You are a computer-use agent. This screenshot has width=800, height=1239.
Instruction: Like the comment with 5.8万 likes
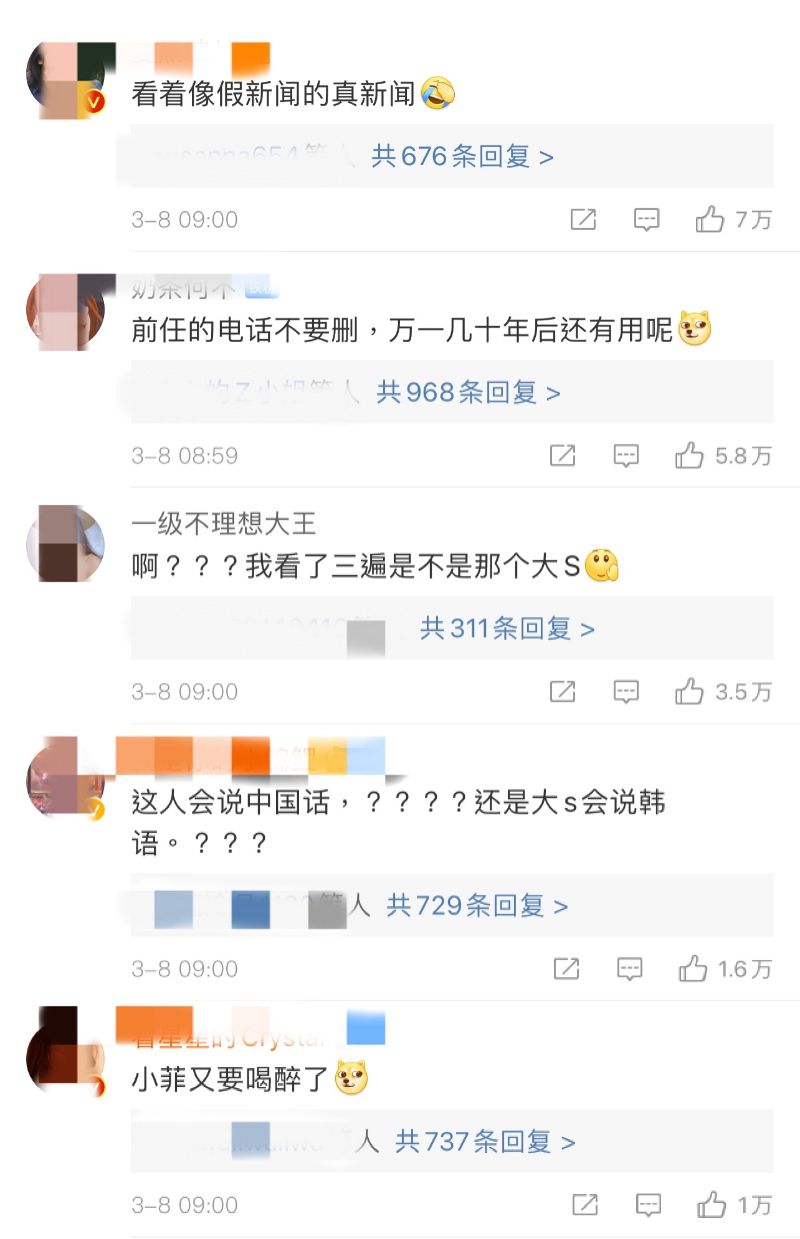click(x=690, y=456)
